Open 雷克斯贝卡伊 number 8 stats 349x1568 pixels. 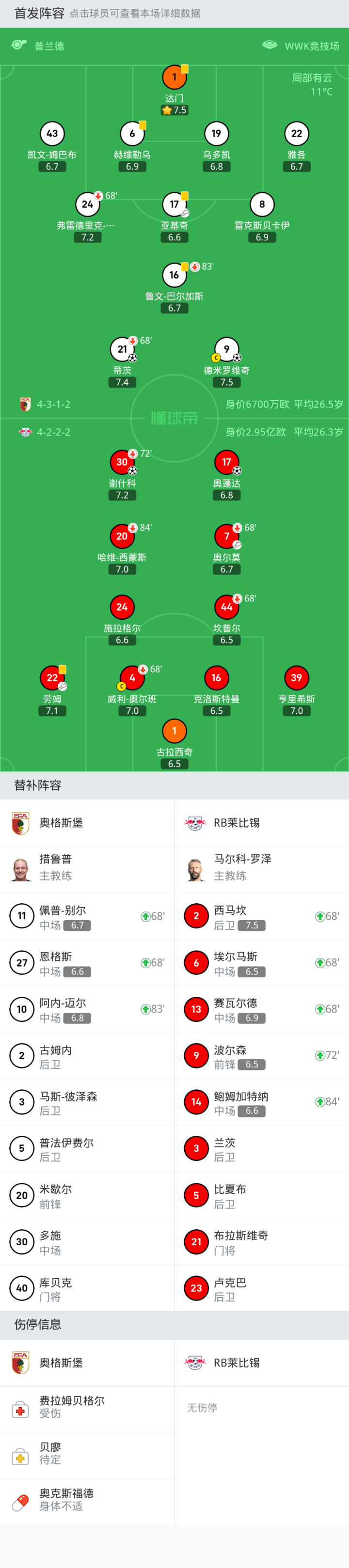coord(262,205)
